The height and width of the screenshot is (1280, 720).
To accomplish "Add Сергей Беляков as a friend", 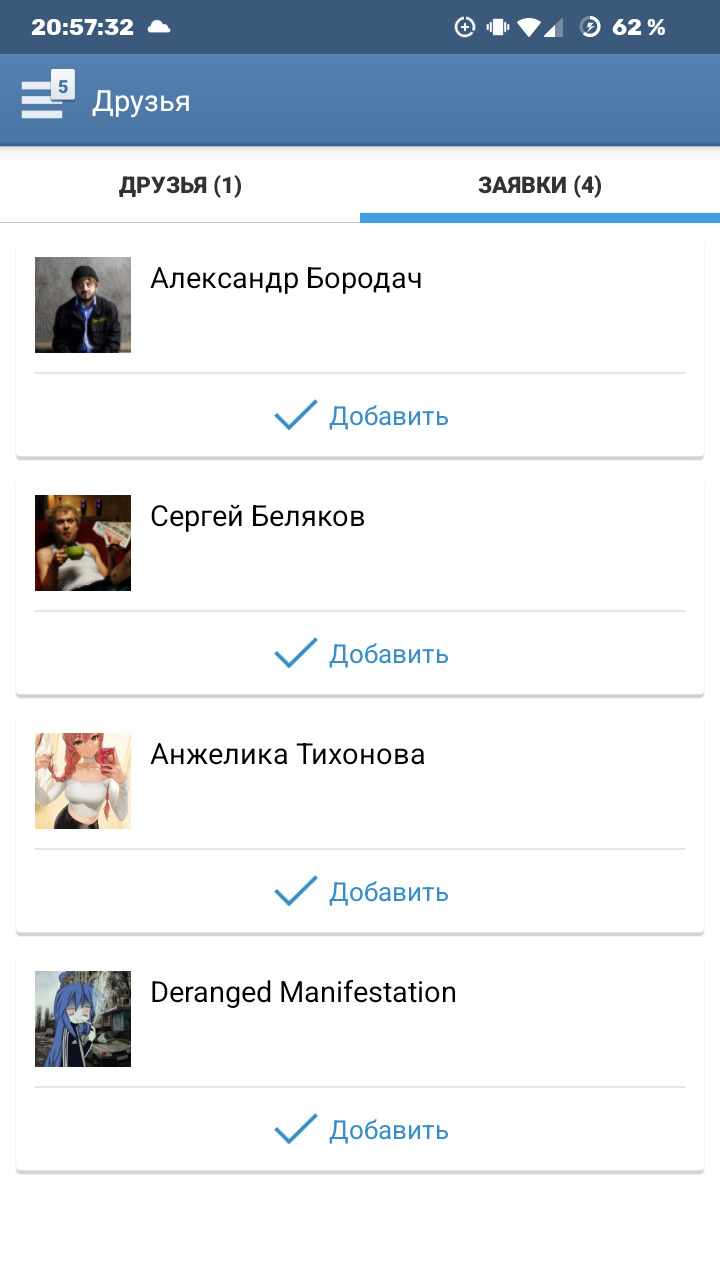I will (361, 654).
